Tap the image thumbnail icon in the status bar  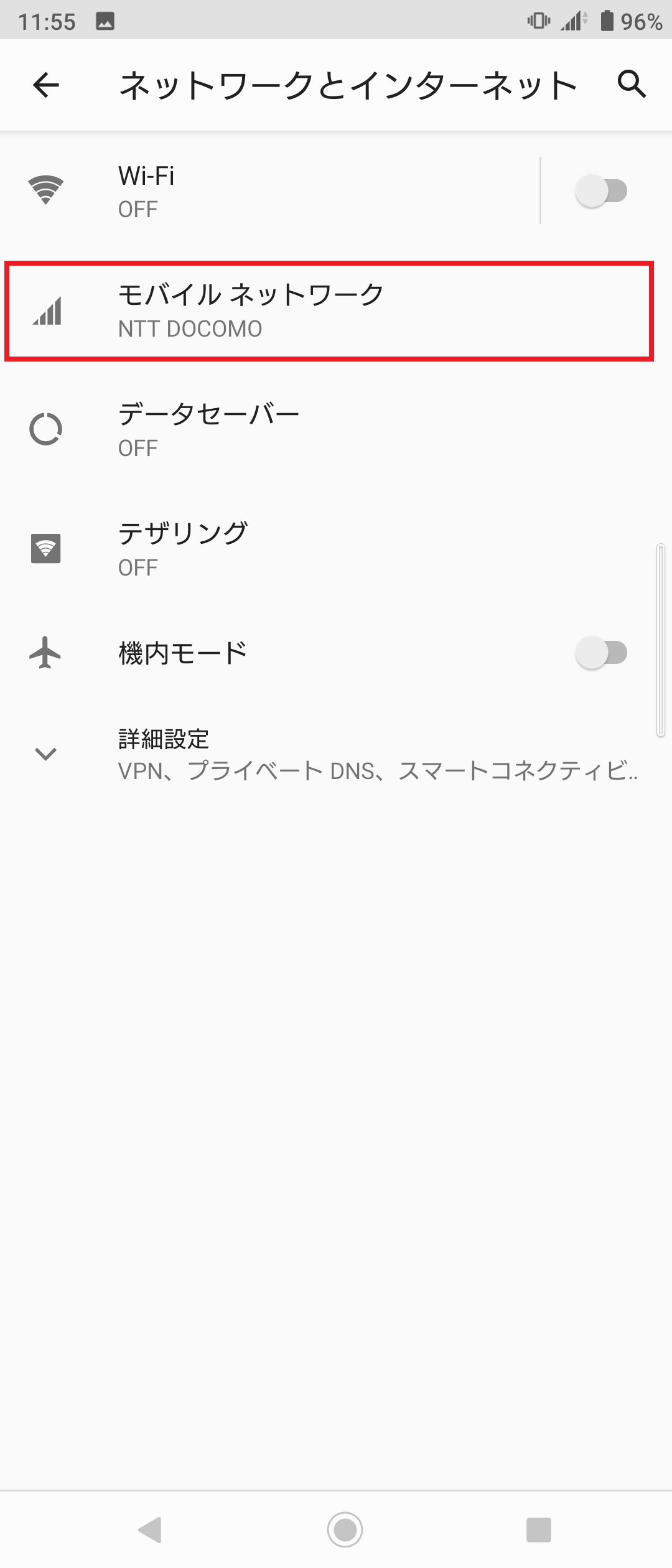(x=105, y=21)
